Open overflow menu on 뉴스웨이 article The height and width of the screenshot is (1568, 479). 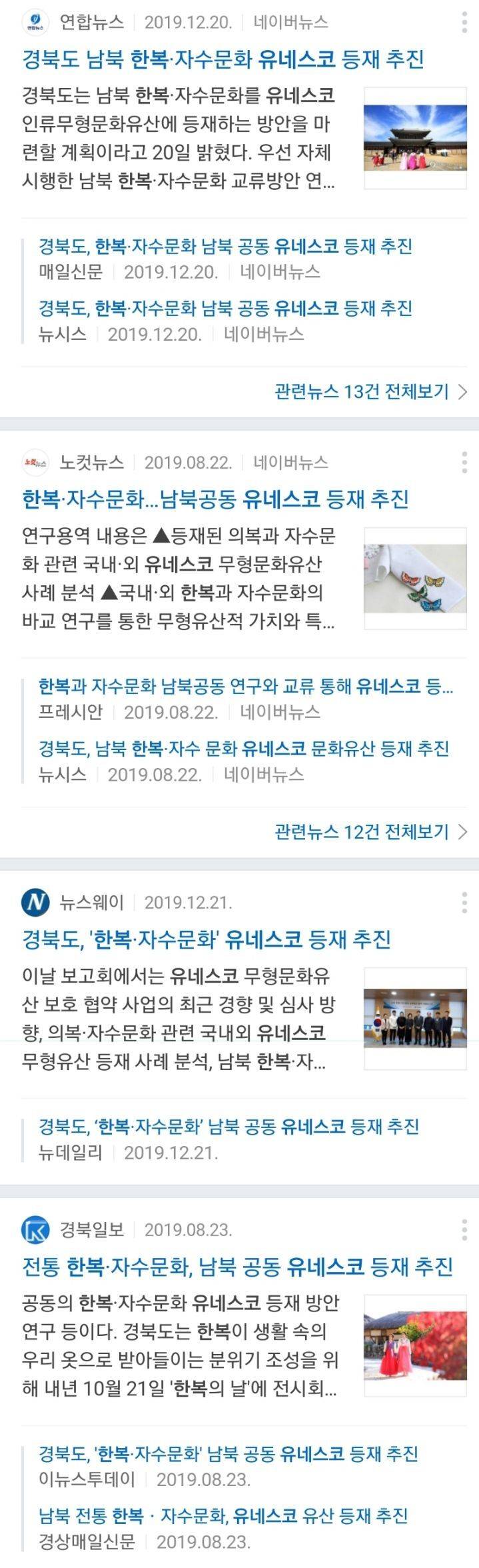tap(464, 903)
